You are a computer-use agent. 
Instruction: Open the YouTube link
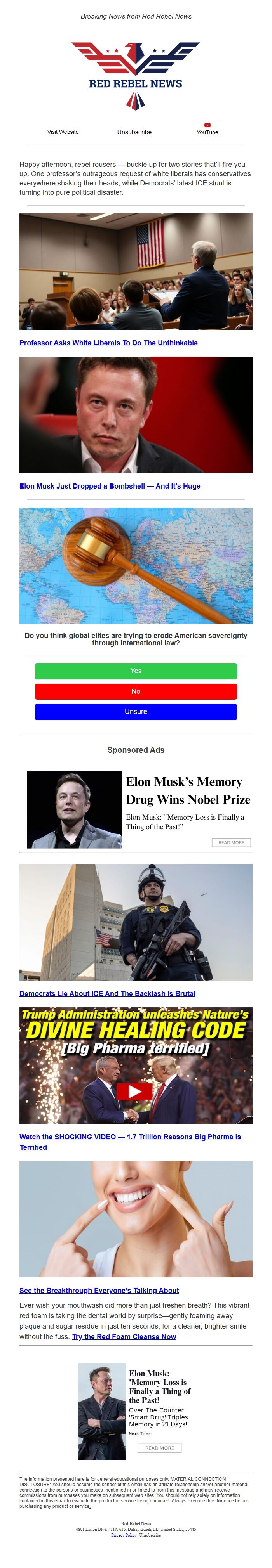pyautogui.click(x=207, y=129)
